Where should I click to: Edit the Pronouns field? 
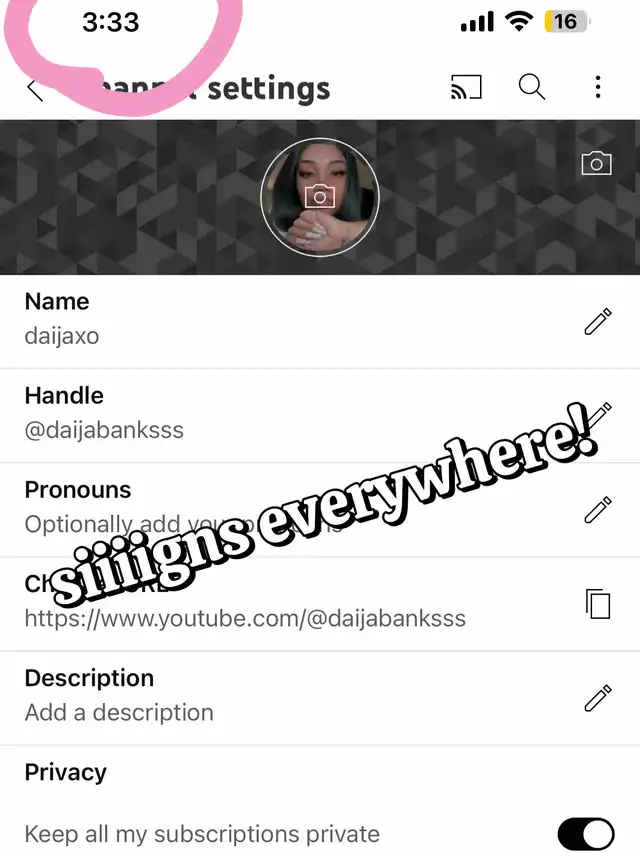coord(598,509)
